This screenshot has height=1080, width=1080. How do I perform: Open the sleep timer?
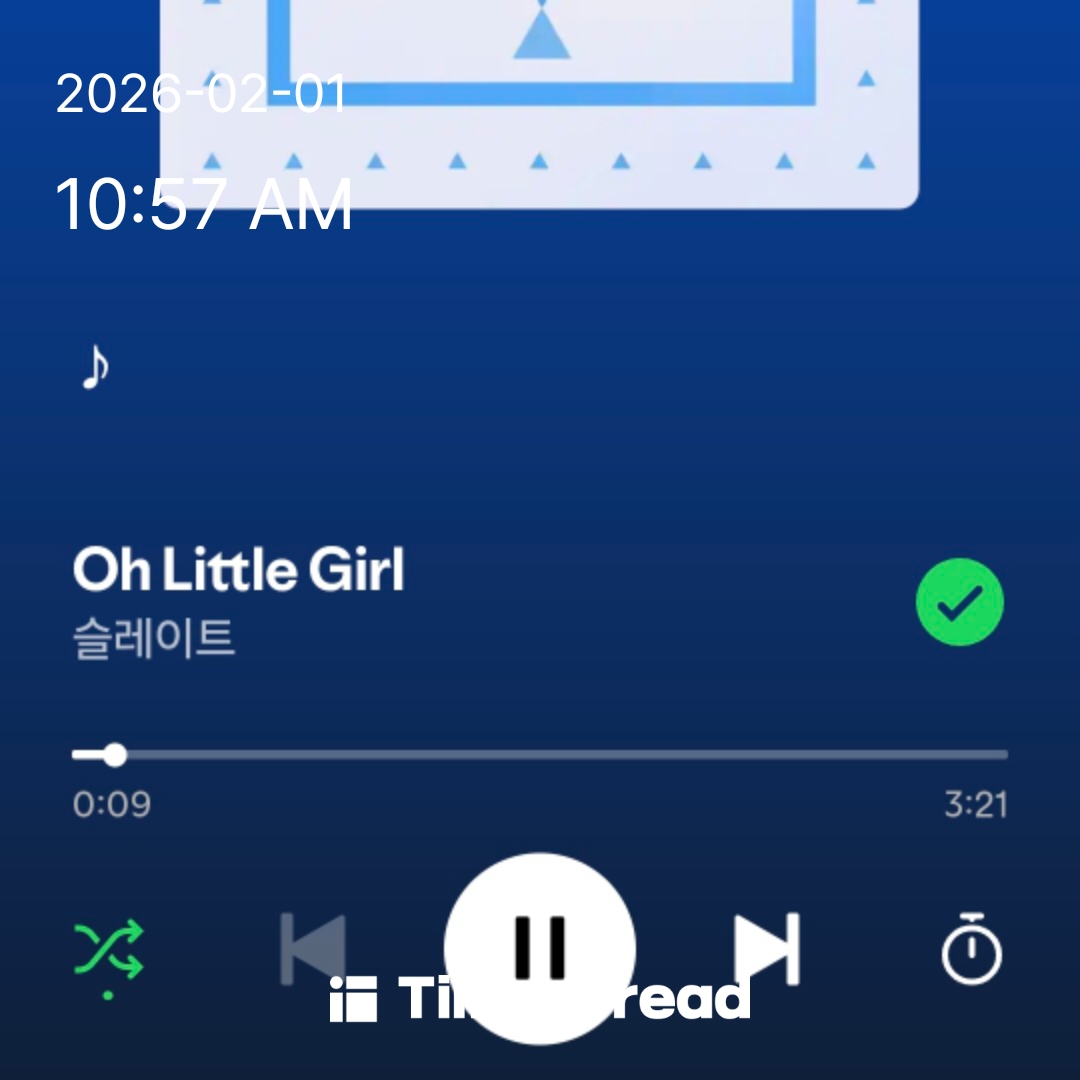[971, 948]
